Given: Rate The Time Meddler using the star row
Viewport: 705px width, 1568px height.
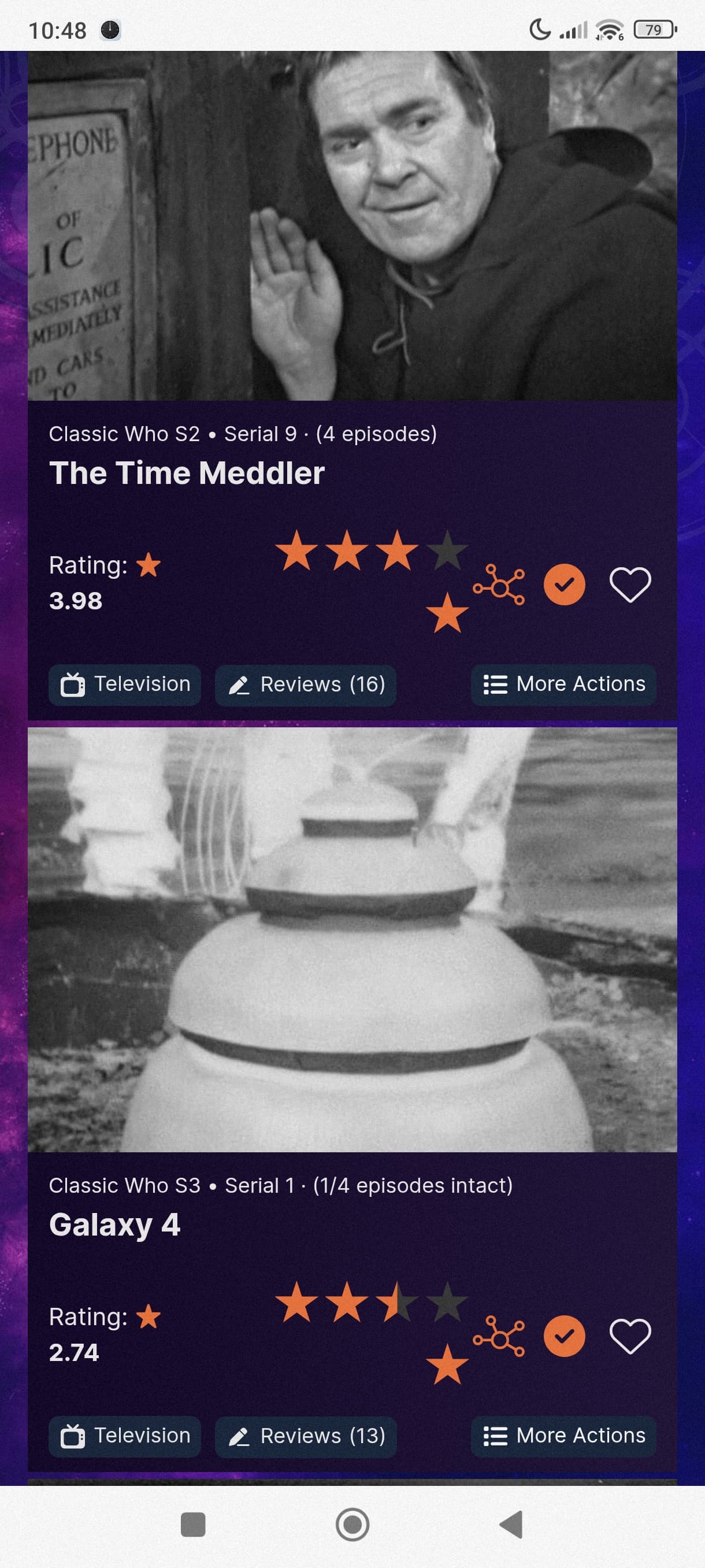Looking at the screenshot, I should (x=372, y=550).
